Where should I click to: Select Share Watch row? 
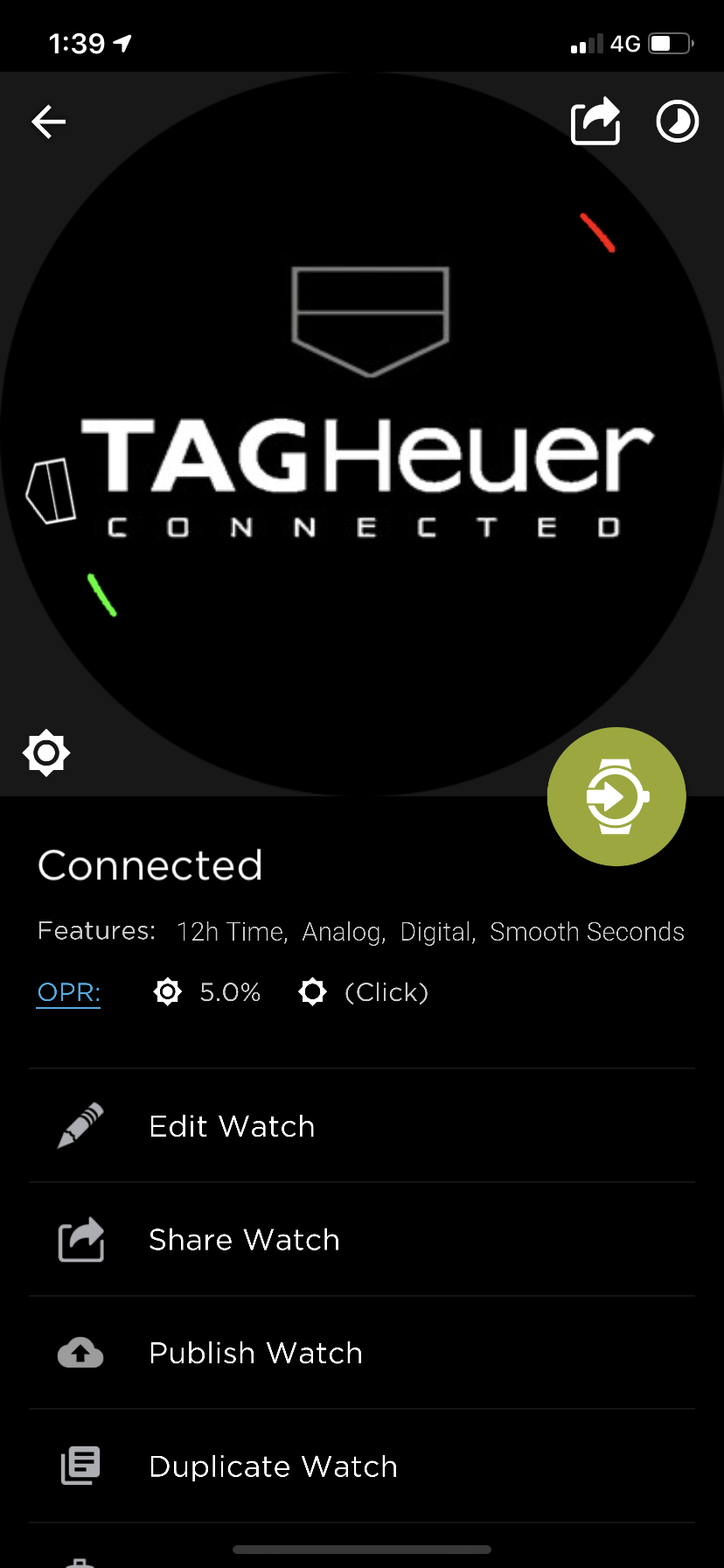pyautogui.click(x=362, y=1240)
